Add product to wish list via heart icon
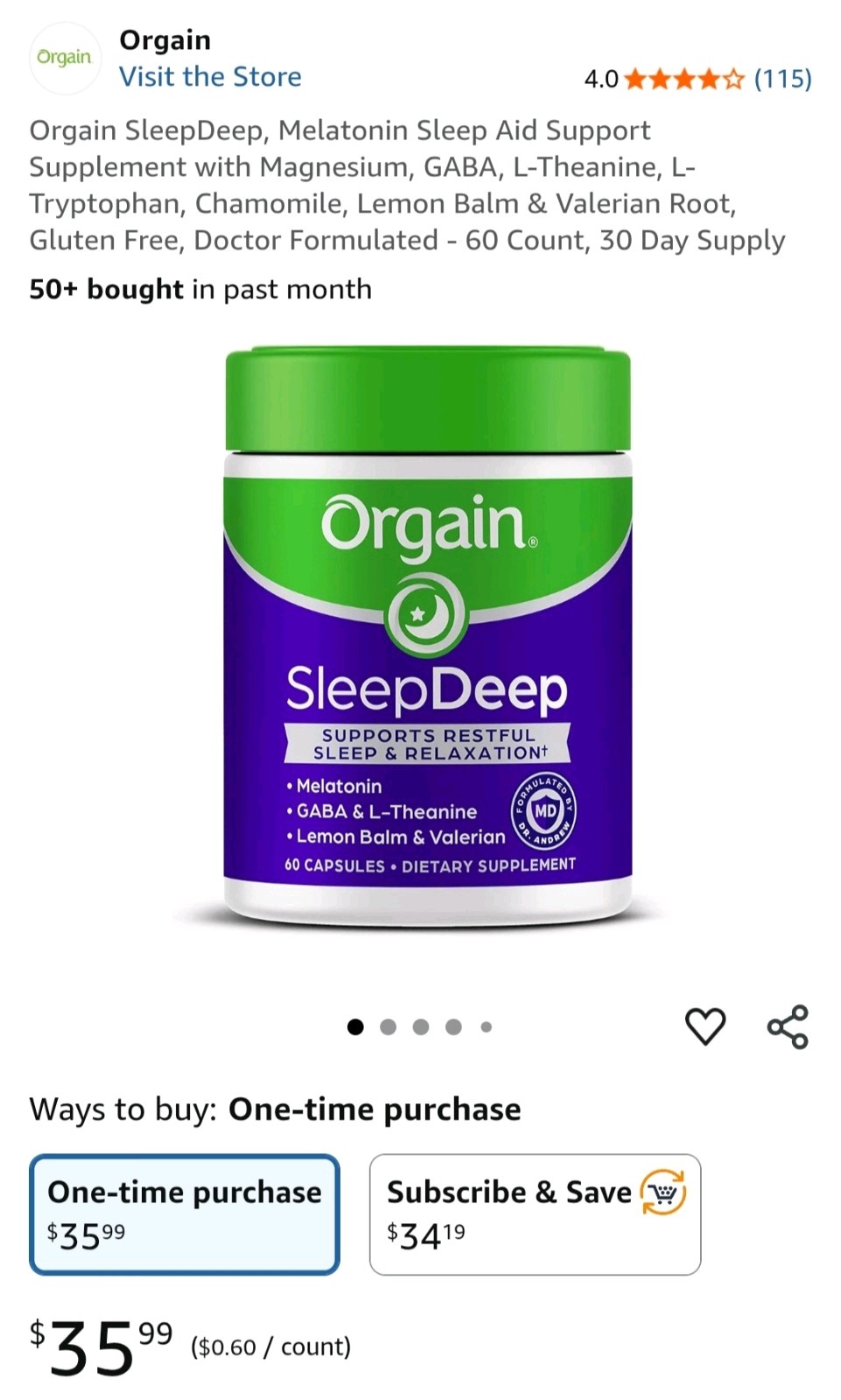Viewport: 841px width, 1400px height. click(705, 1025)
